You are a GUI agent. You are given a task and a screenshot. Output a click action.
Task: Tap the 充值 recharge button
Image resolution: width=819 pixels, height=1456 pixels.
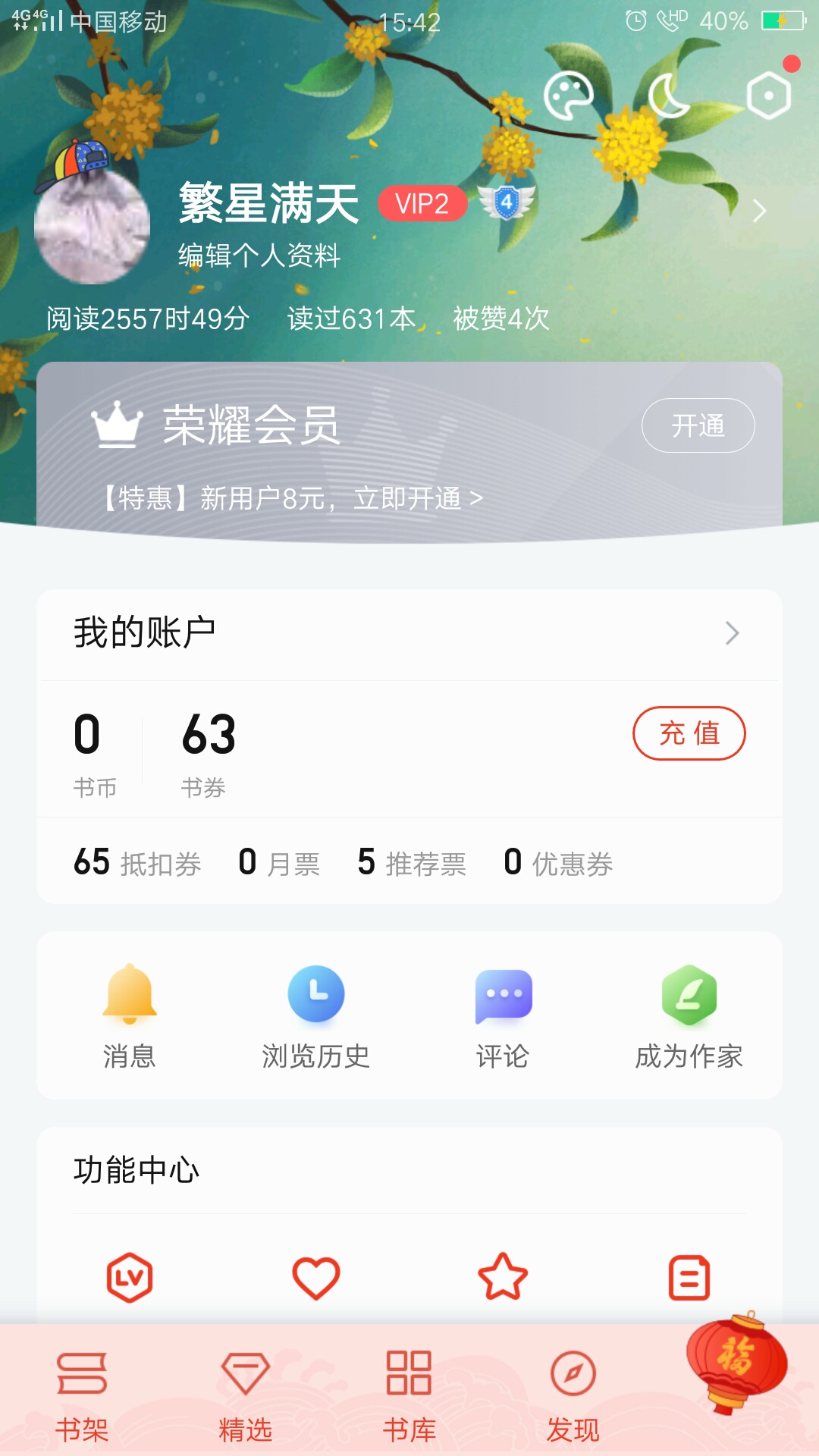pyautogui.click(x=689, y=733)
